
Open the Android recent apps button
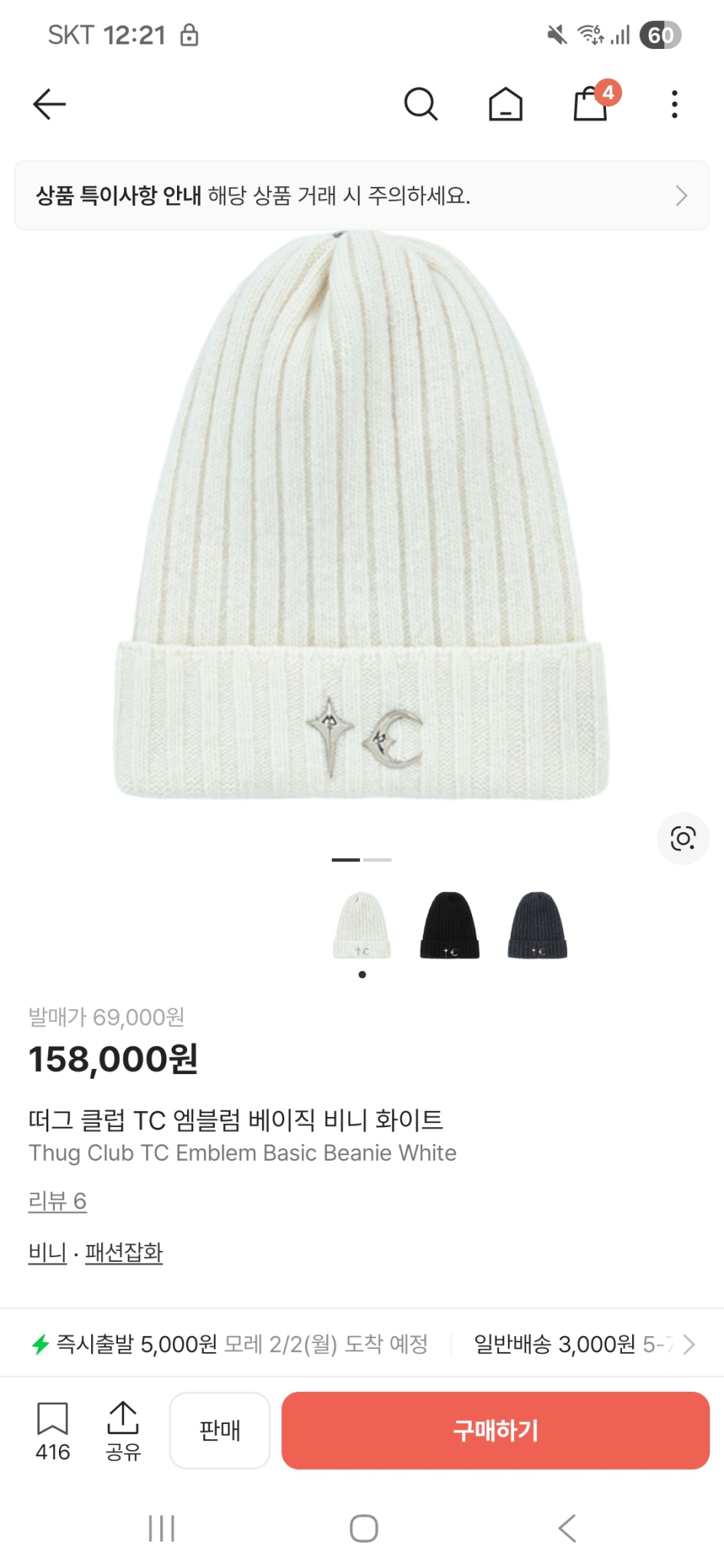[161, 1529]
